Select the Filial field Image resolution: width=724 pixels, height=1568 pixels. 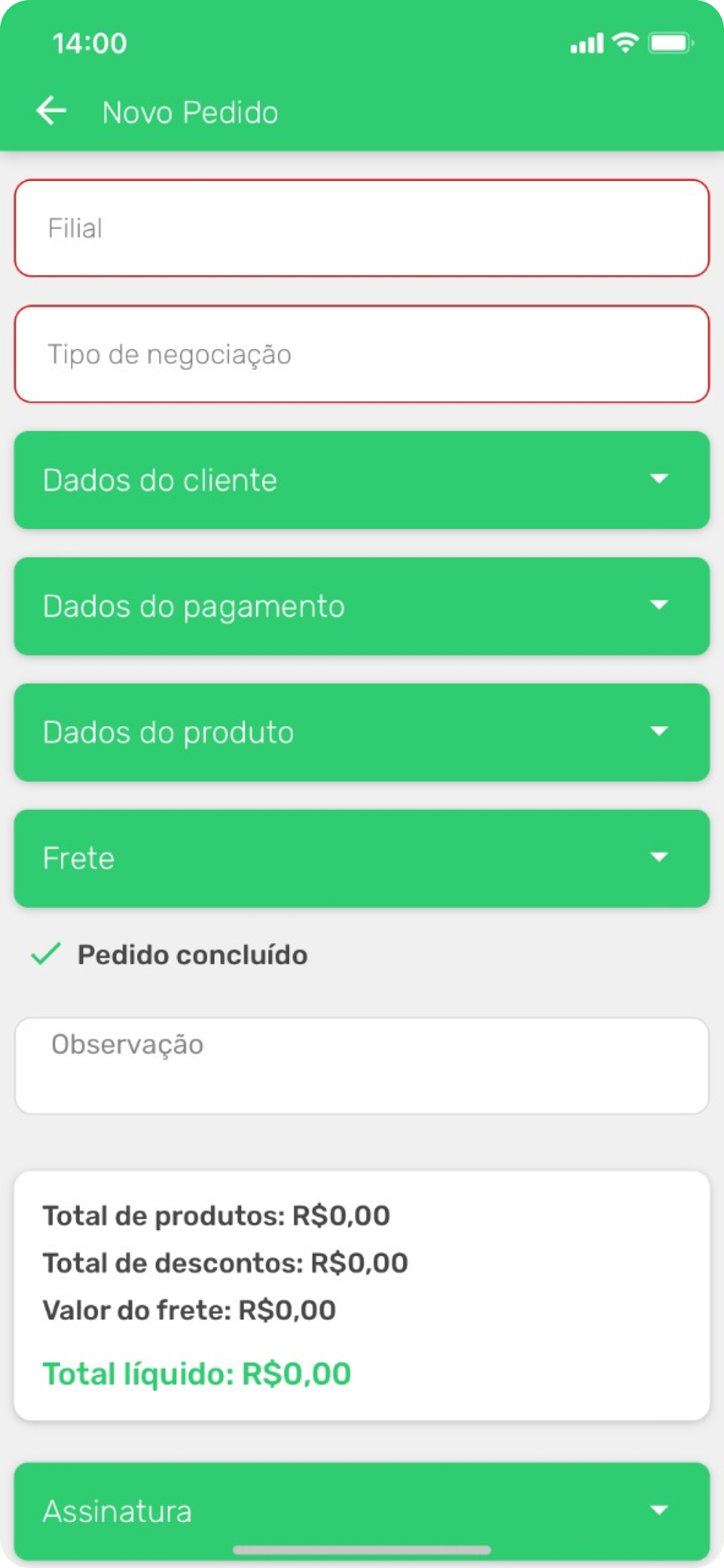tap(362, 228)
